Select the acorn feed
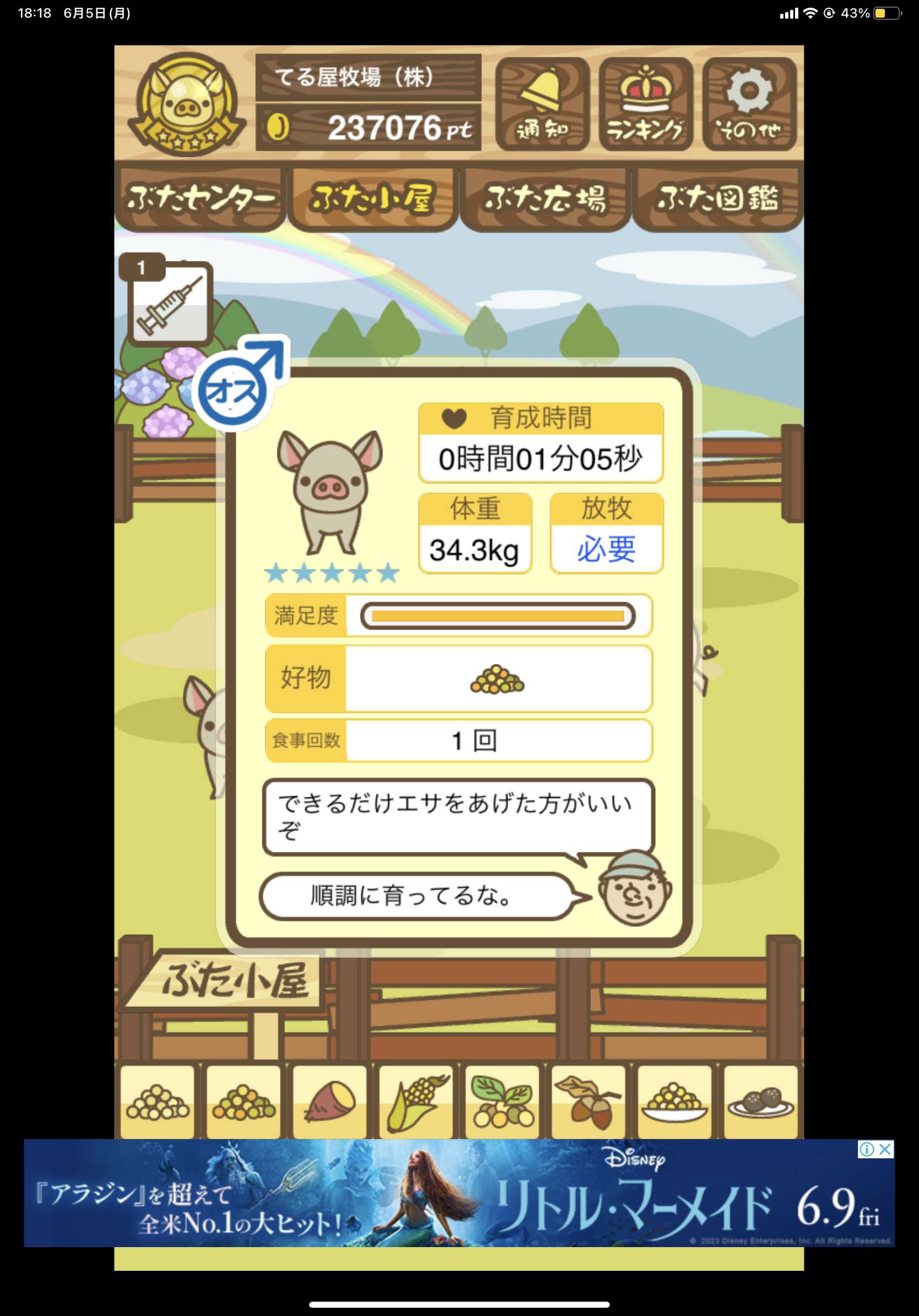The image size is (919, 1316). [588, 1102]
